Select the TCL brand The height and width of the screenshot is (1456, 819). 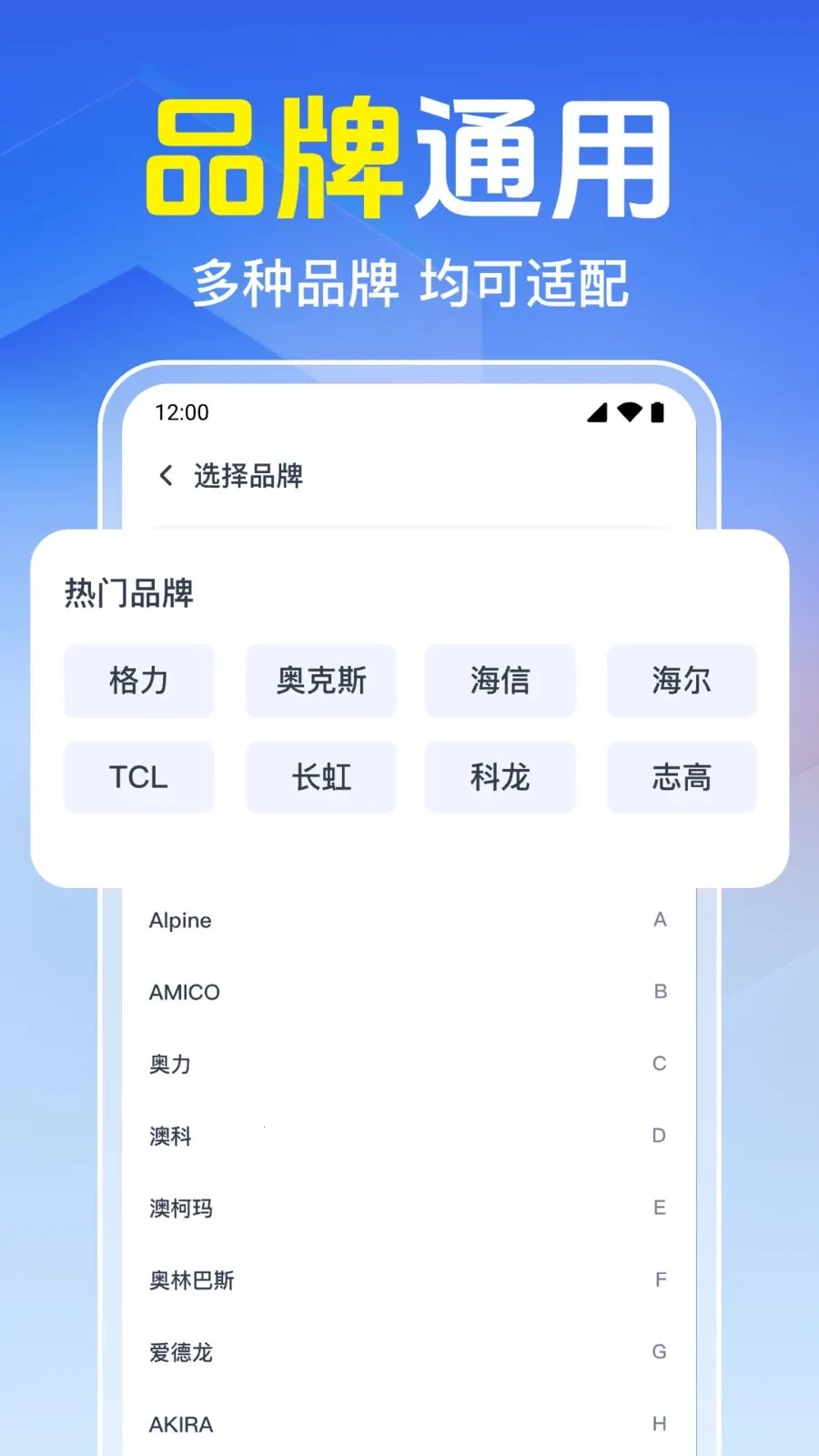[x=138, y=777]
